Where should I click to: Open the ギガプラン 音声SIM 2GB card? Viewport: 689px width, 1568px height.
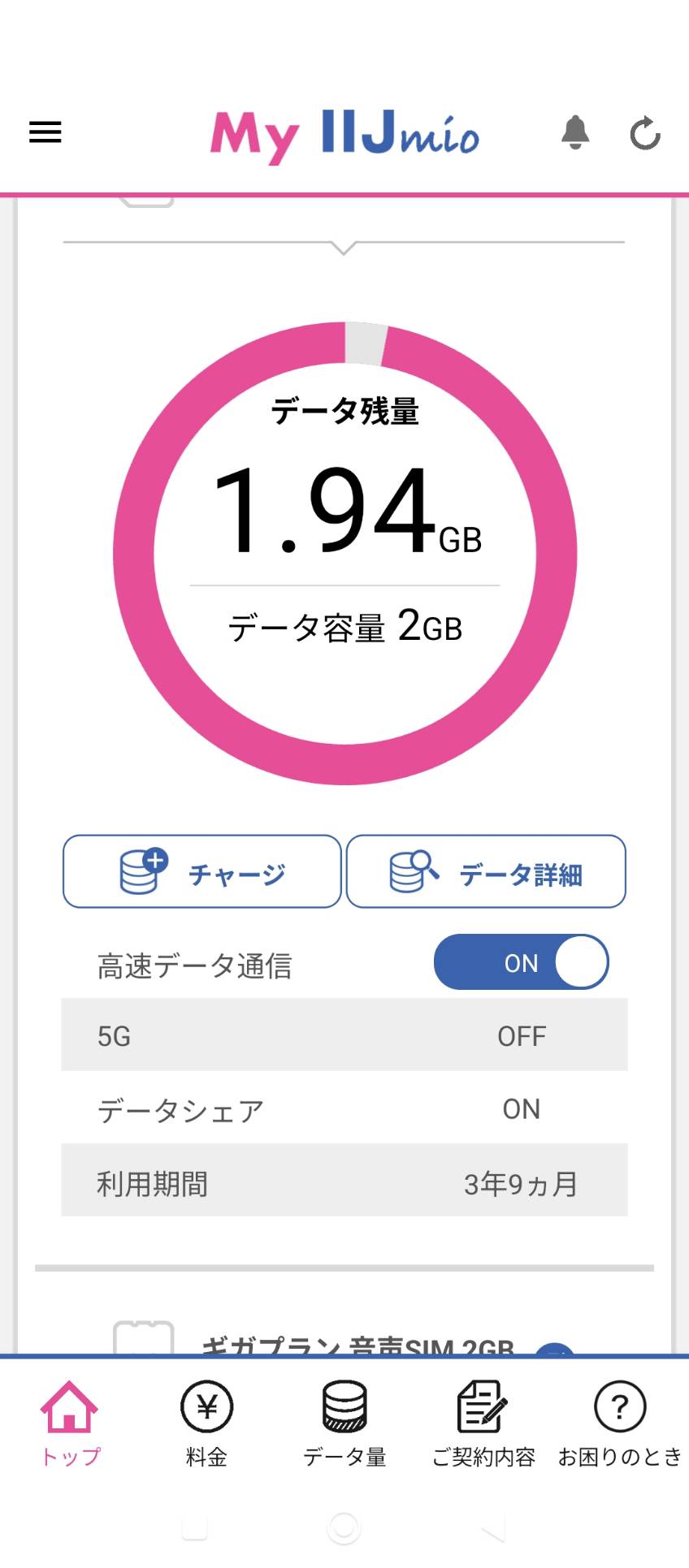tap(357, 1344)
